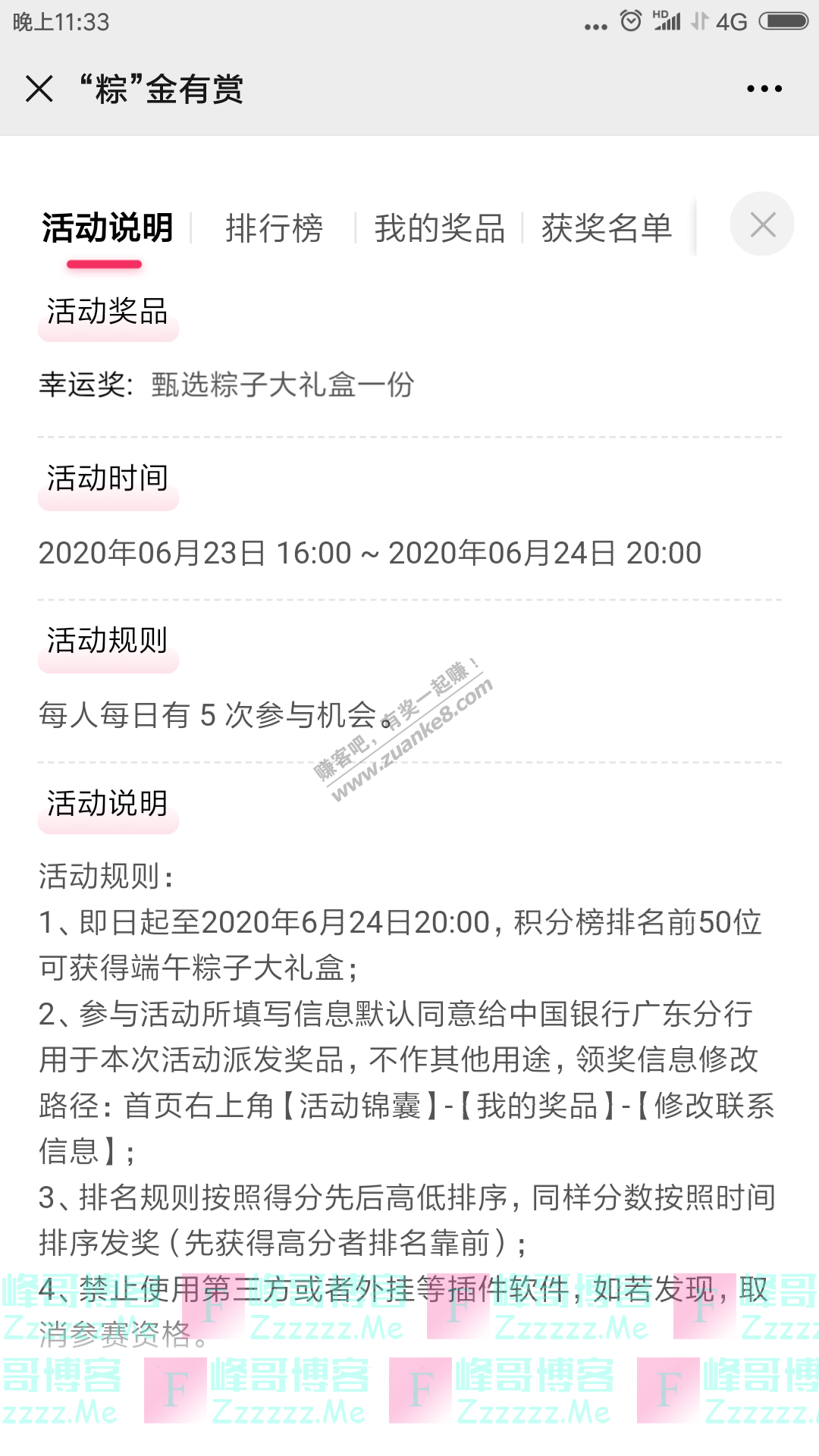819x1456 pixels.
Task: Dismiss the activity info panel
Action: (x=762, y=224)
